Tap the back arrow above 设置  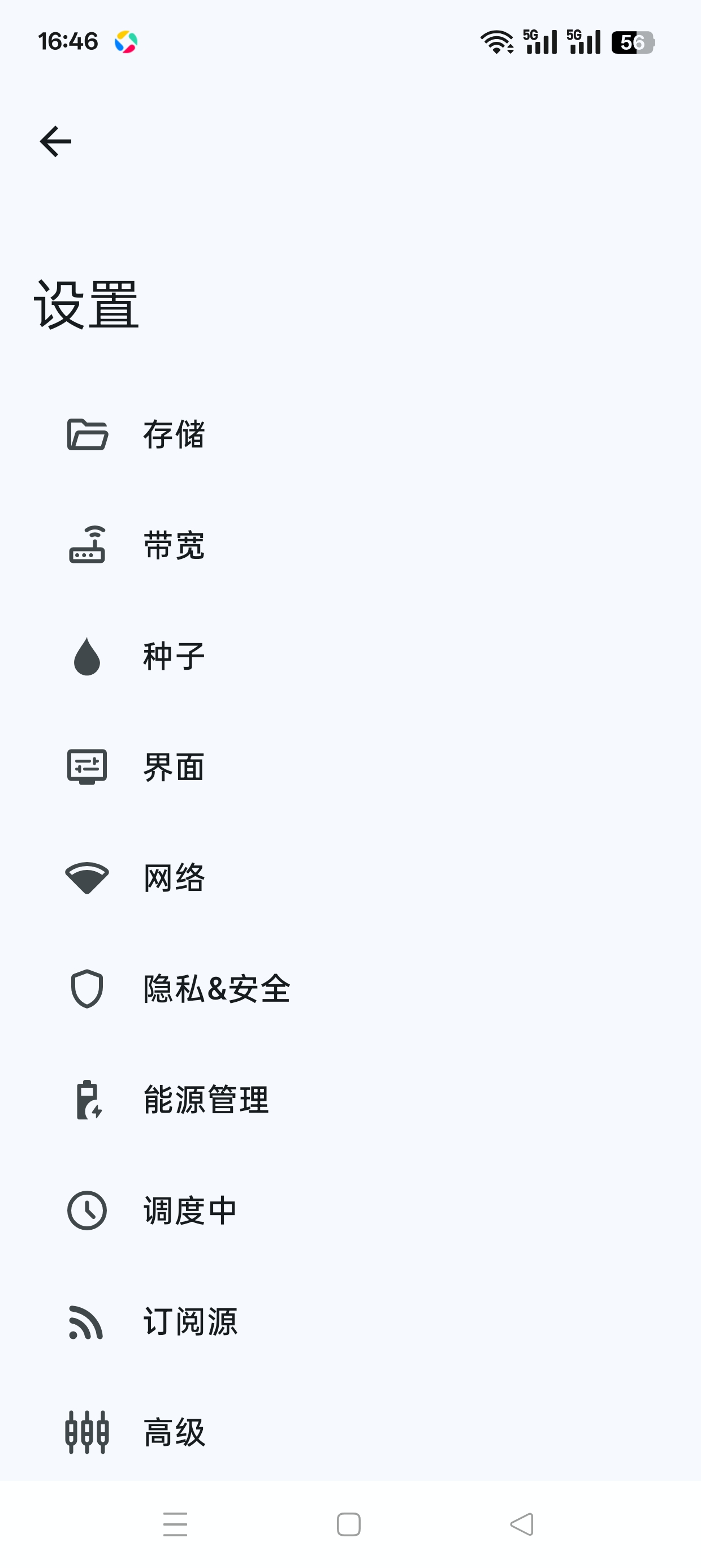pos(55,141)
